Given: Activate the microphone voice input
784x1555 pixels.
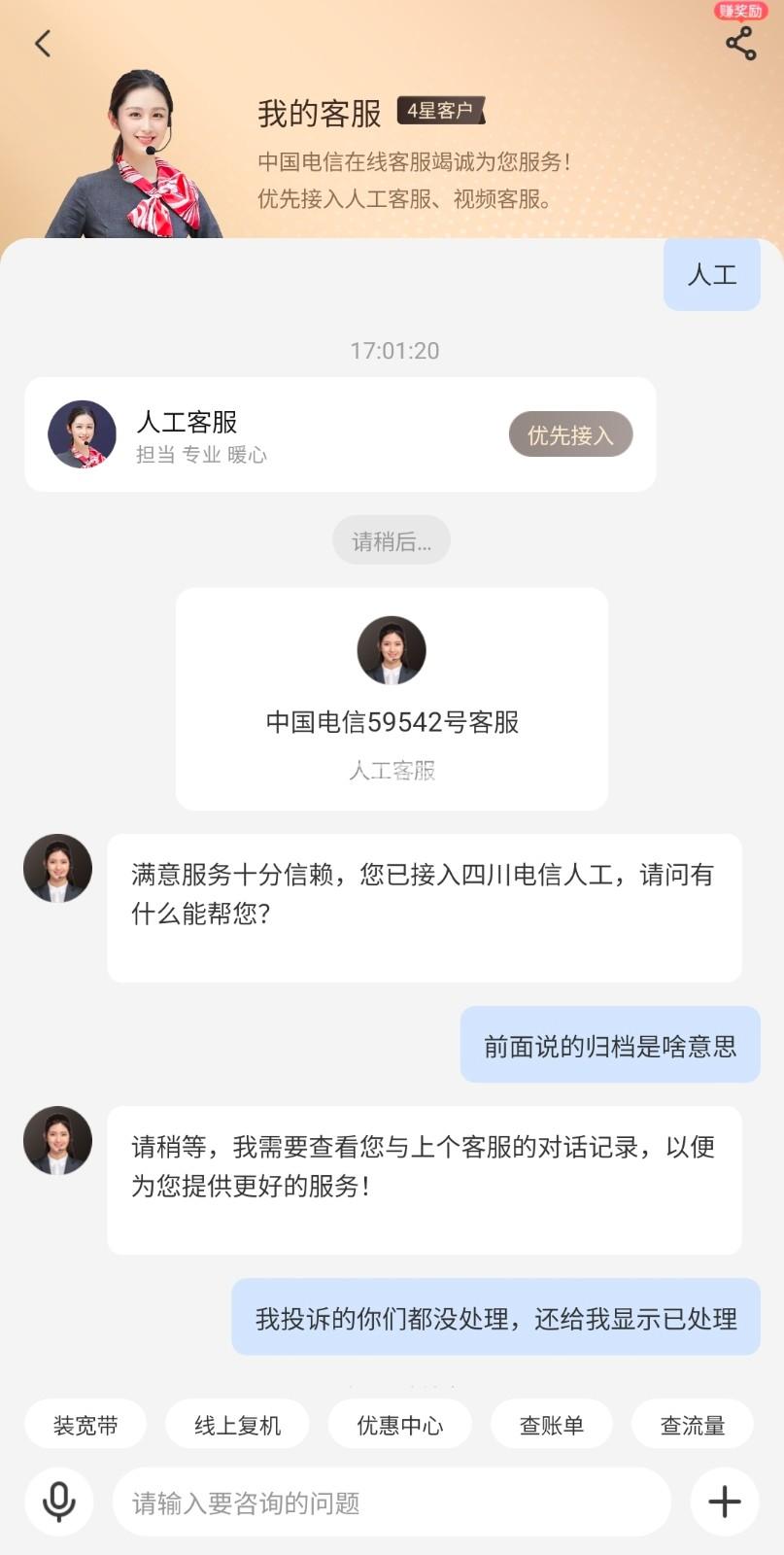Looking at the screenshot, I should [59, 1502].
